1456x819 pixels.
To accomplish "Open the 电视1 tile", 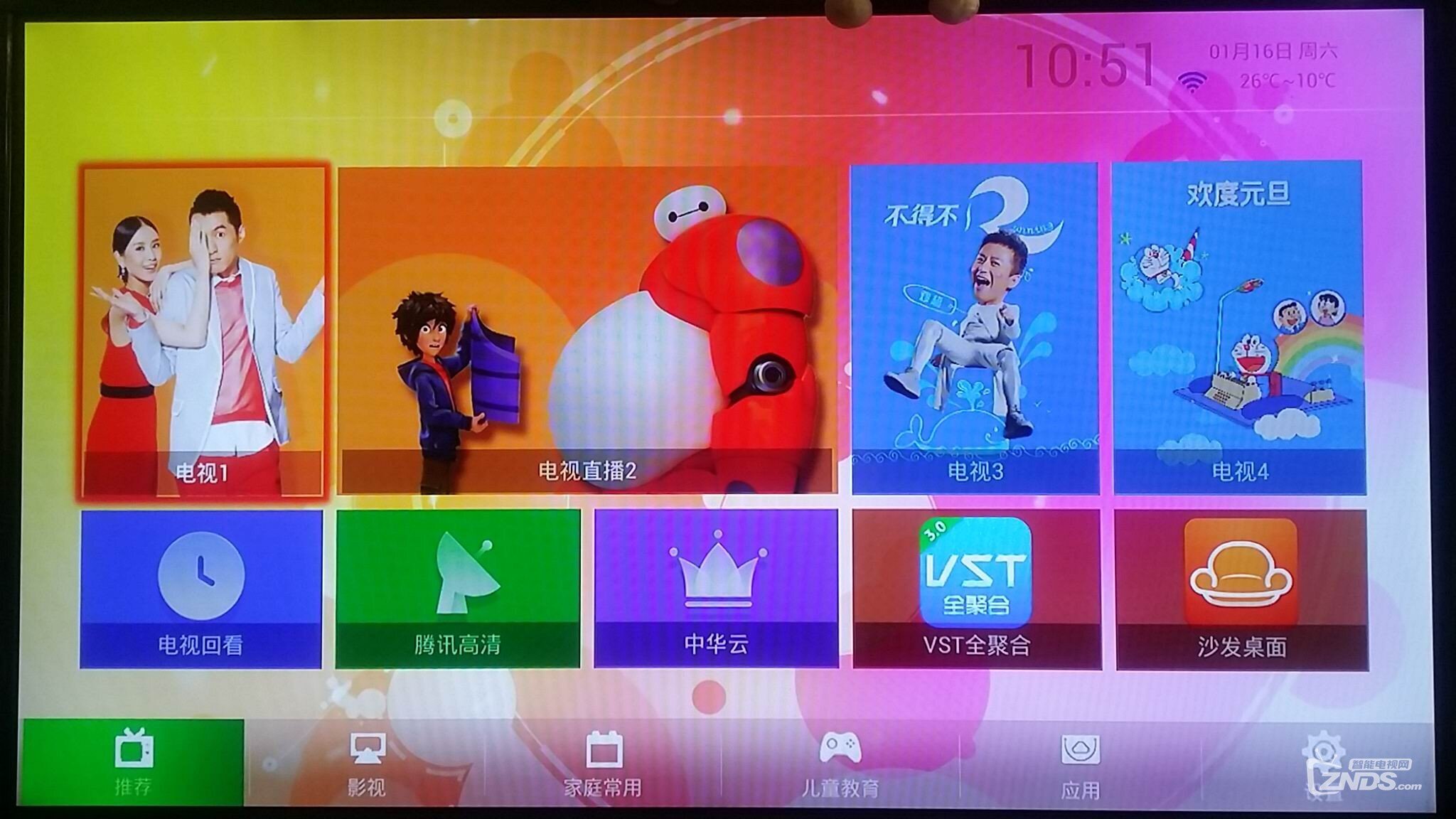I will pos(203,331).
